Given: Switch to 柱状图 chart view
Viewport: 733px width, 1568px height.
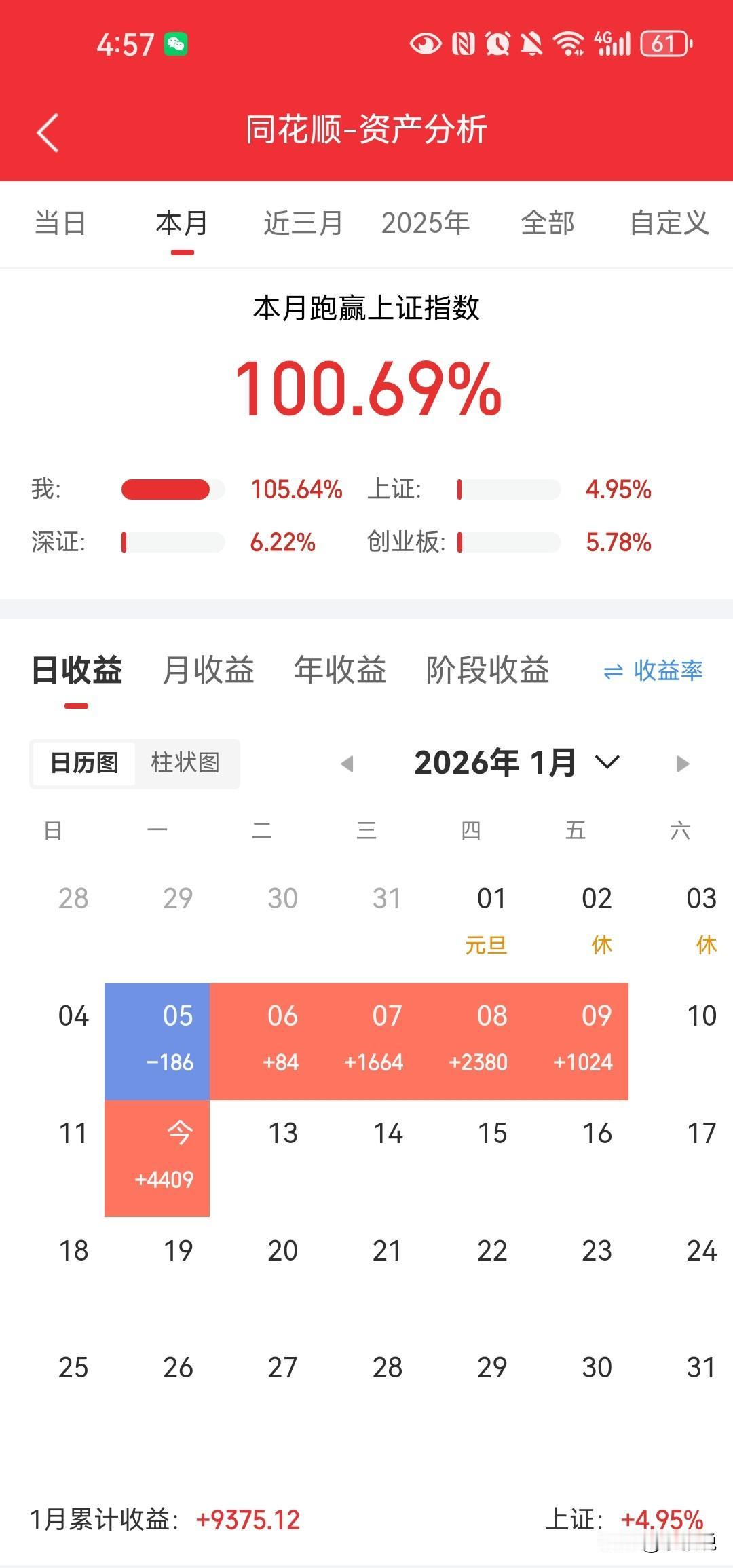Looking at the screenshot, I should [x=185, y=763].
